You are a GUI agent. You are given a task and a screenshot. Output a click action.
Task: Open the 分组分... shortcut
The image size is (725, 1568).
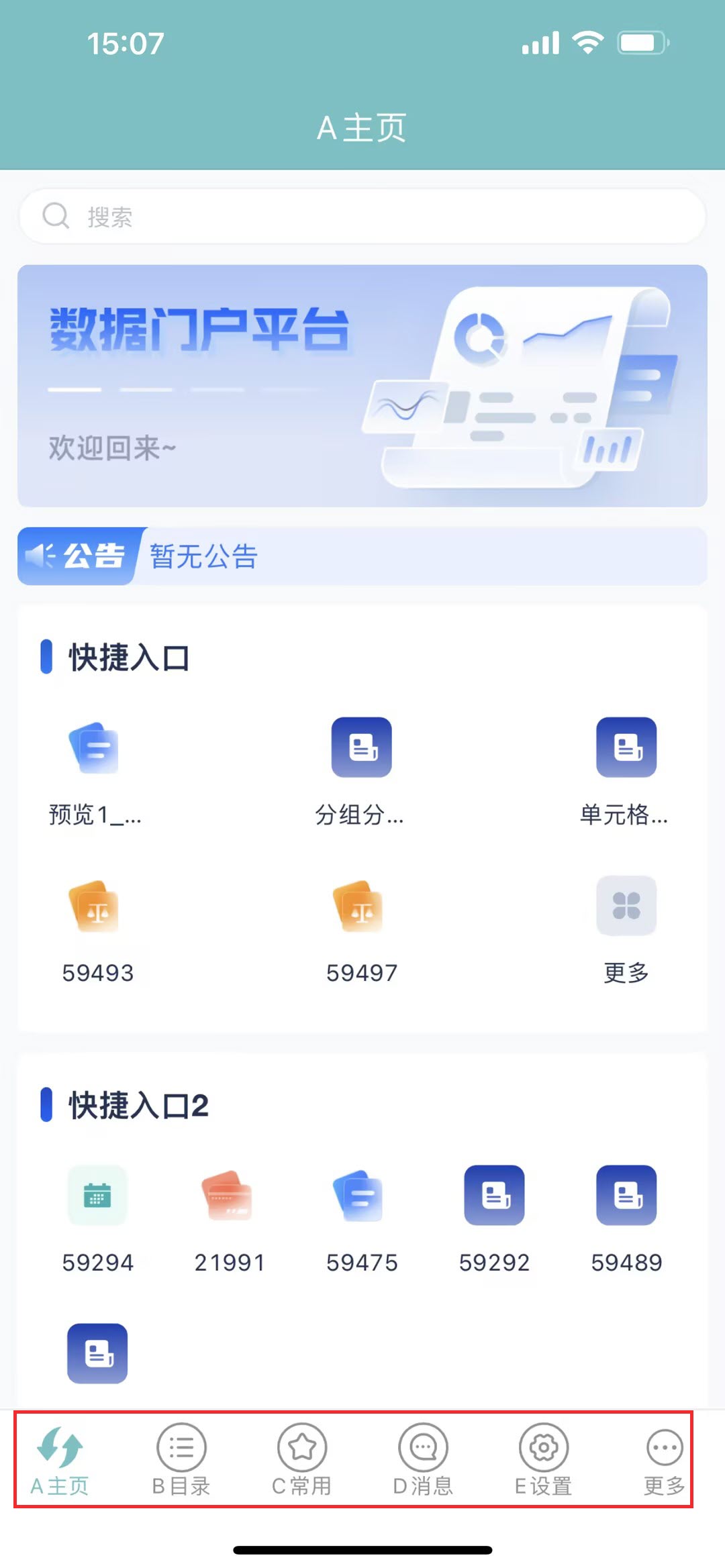tap(361, 772)
